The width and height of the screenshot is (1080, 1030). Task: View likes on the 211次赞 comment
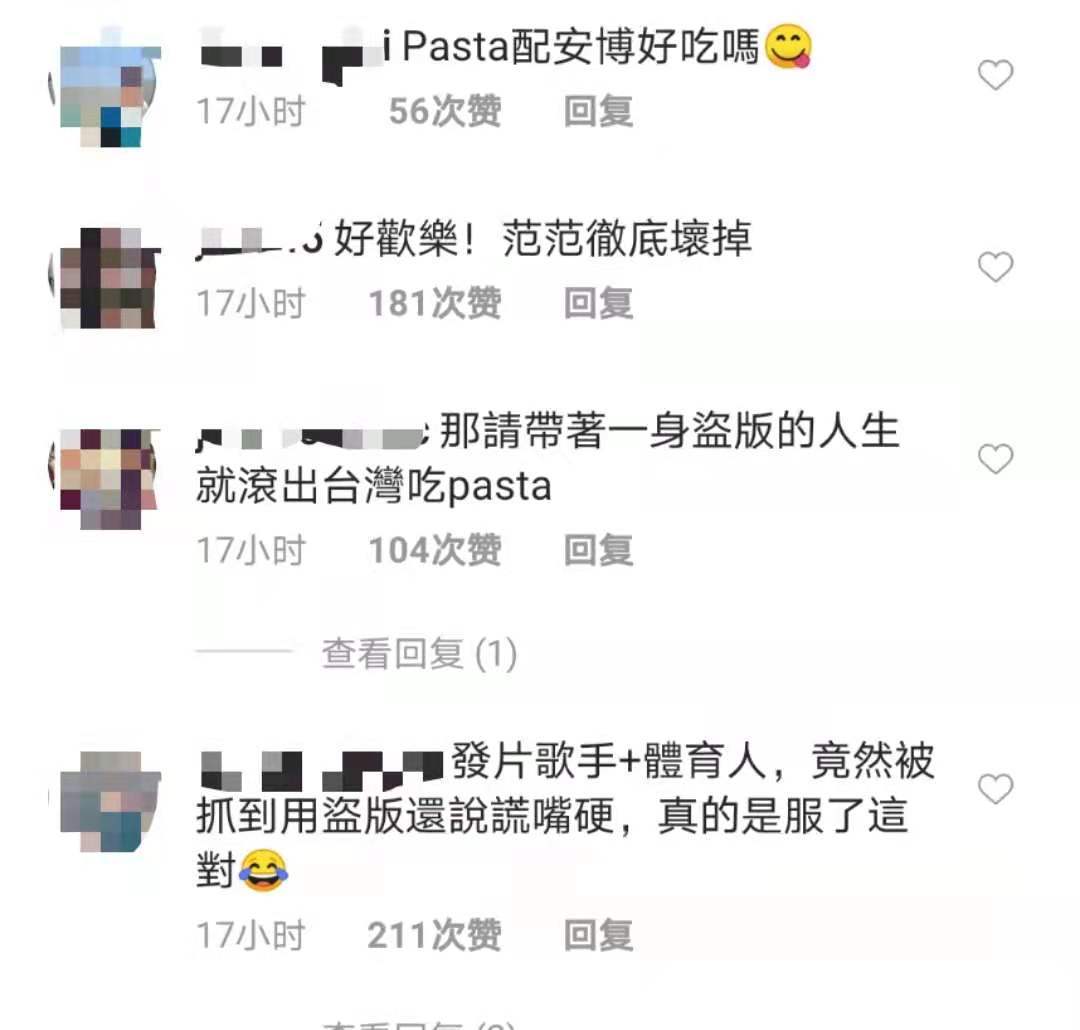[x=434, y=935]
